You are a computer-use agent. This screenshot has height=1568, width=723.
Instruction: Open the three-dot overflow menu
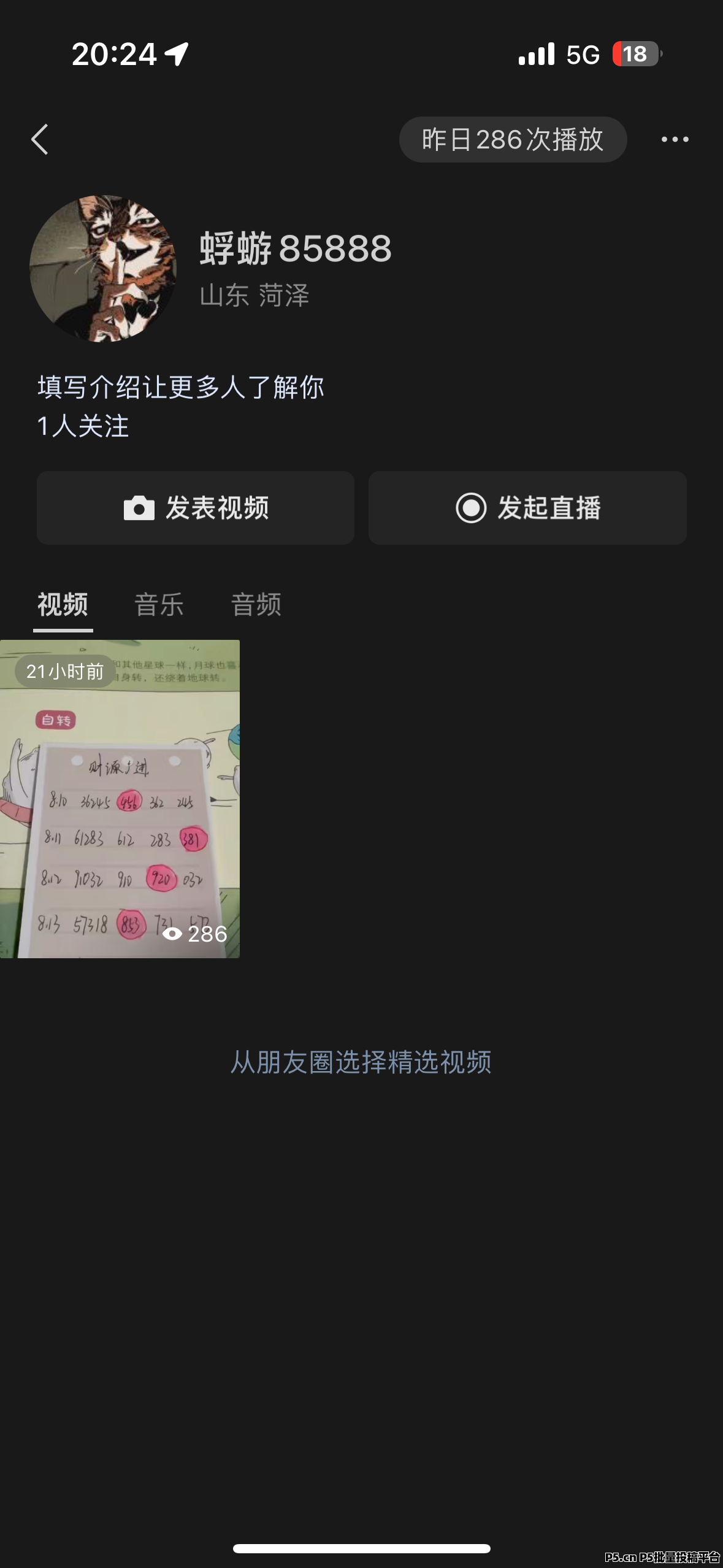point(675,140)
